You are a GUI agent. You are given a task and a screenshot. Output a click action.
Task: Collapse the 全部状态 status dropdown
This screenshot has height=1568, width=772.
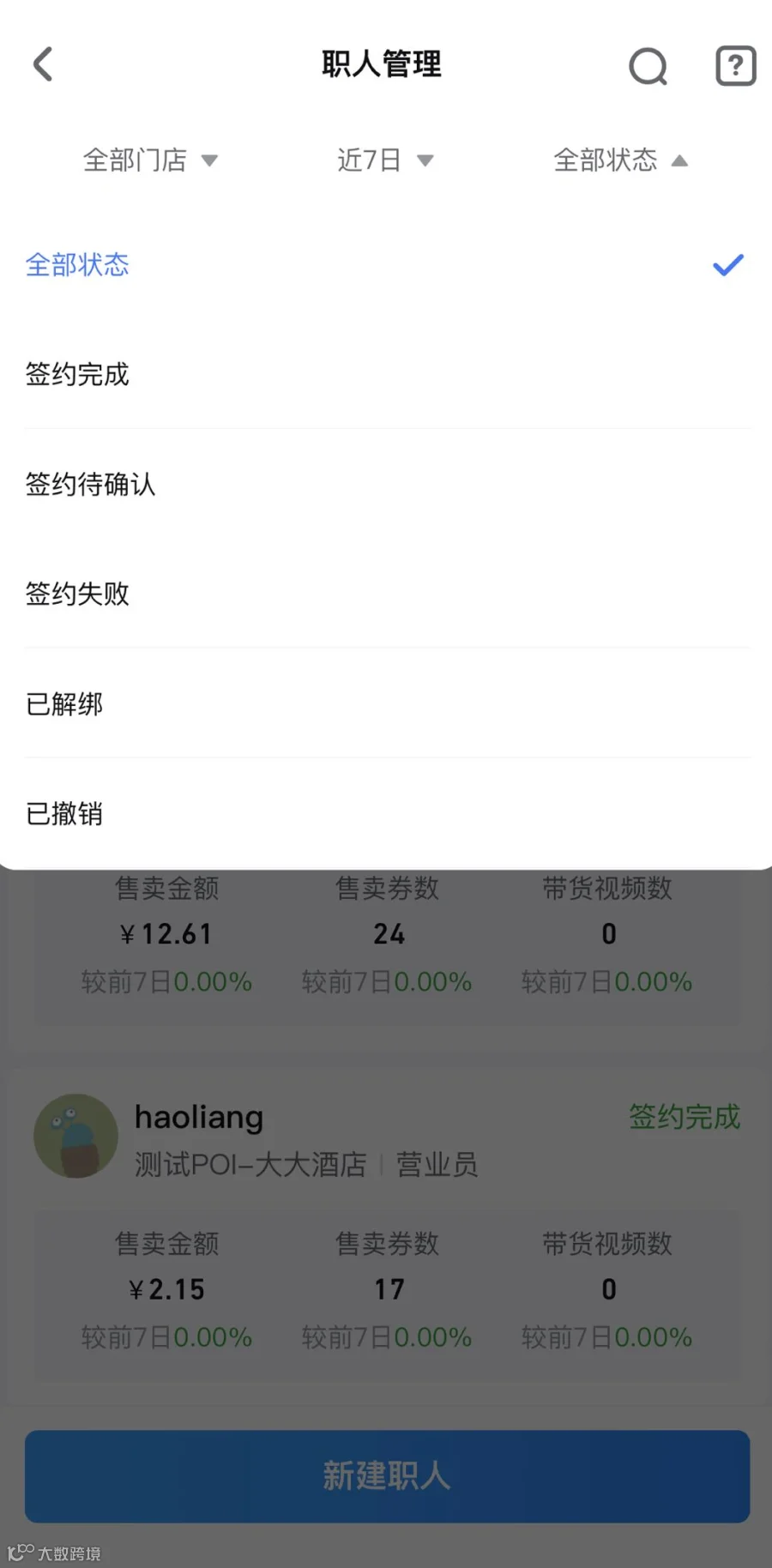tap(620, 160)
